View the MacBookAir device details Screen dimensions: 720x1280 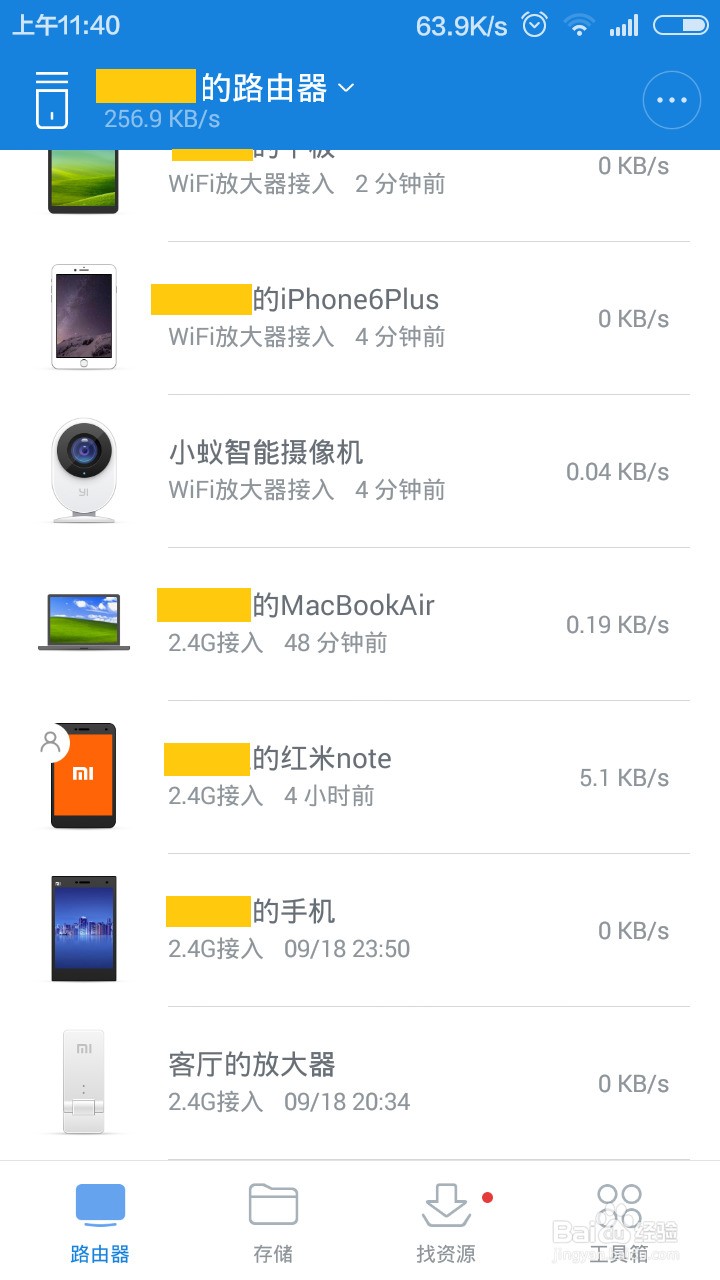(x=360, y=624)
